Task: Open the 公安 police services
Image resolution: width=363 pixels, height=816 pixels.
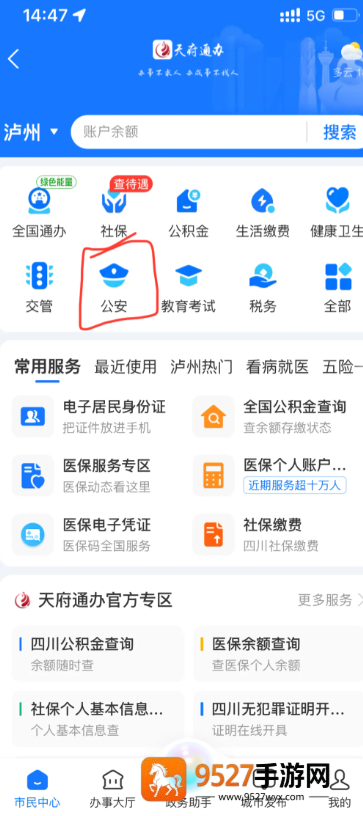Action: coord(114,288)
